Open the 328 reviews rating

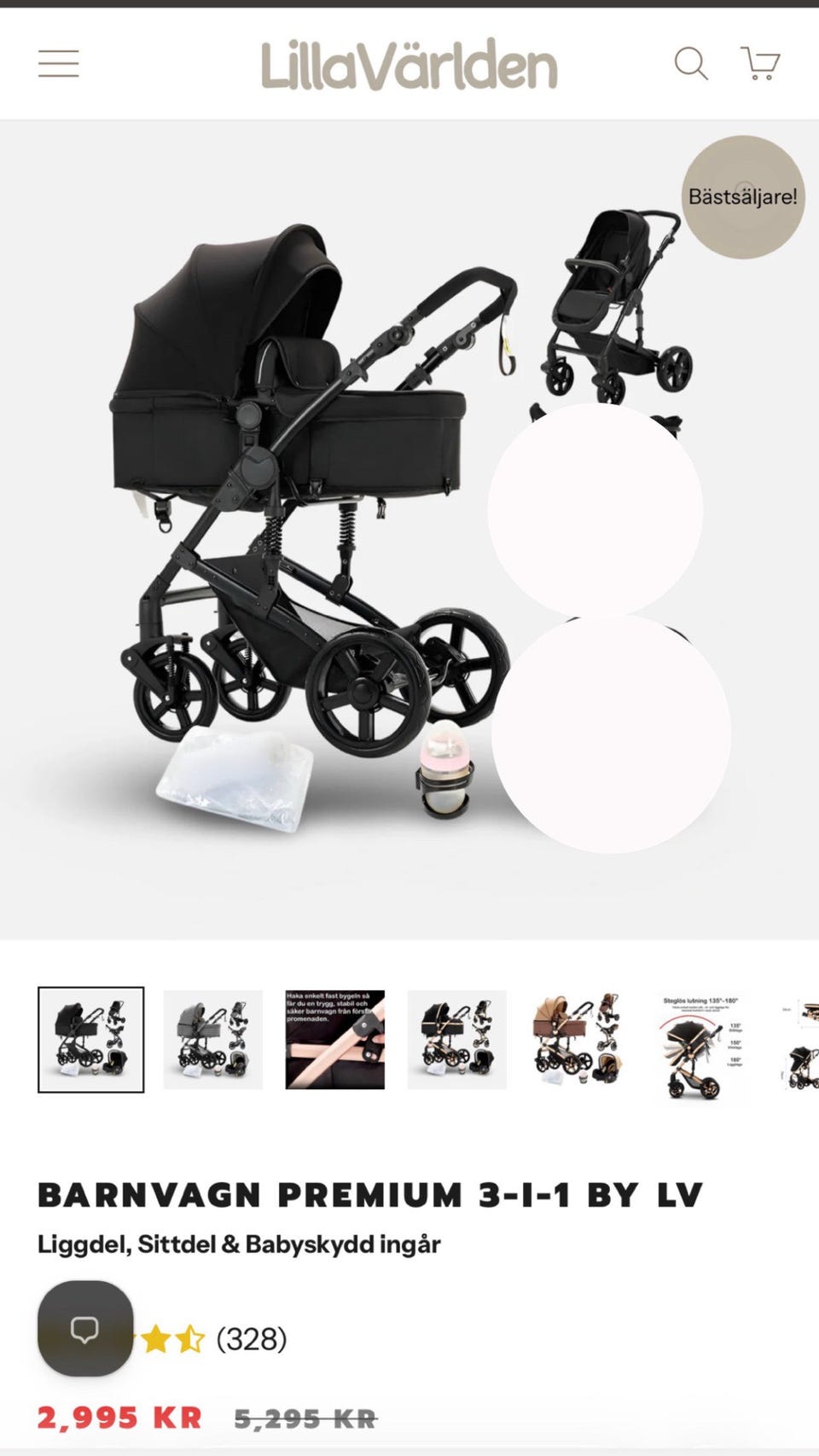click(x=213, y=1339)
